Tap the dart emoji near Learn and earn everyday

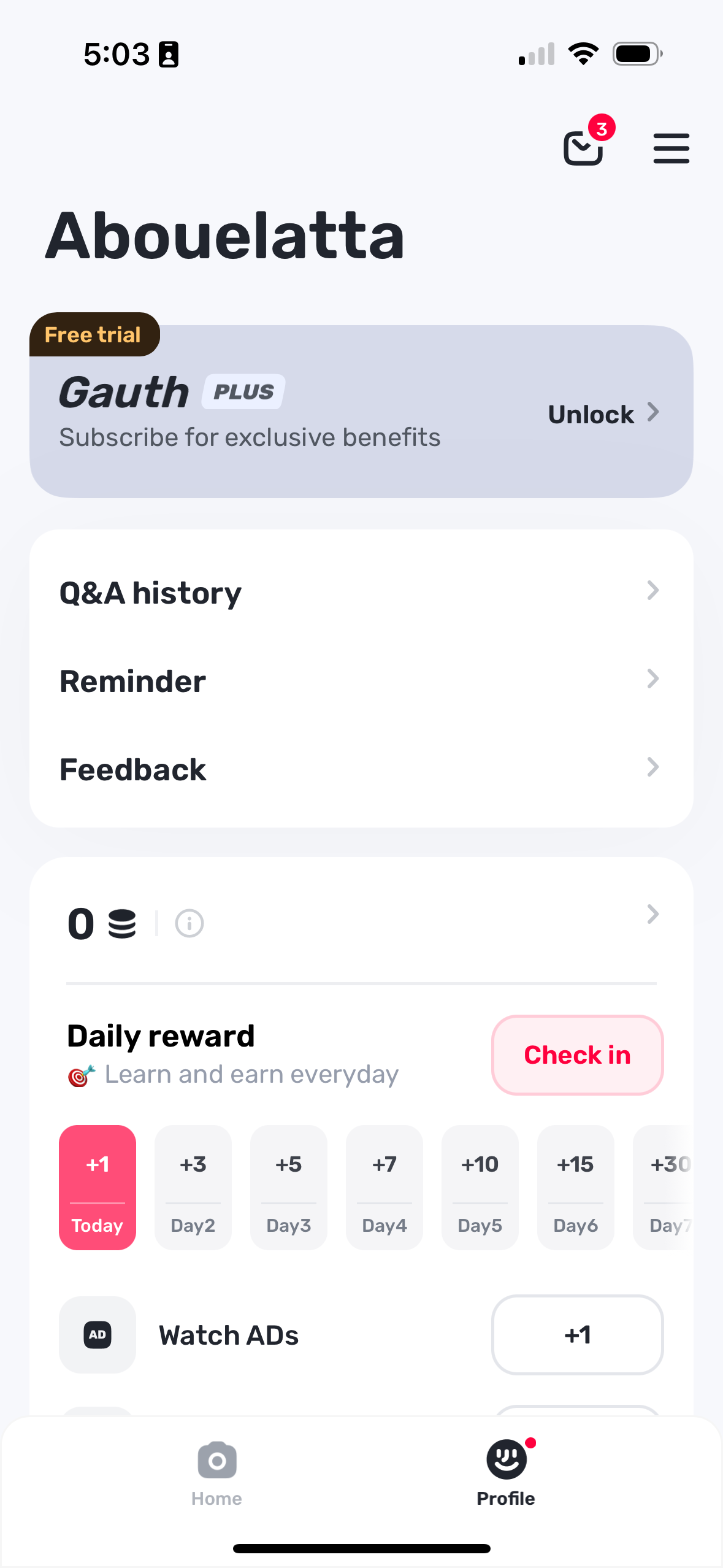[x=80, y=1074]
